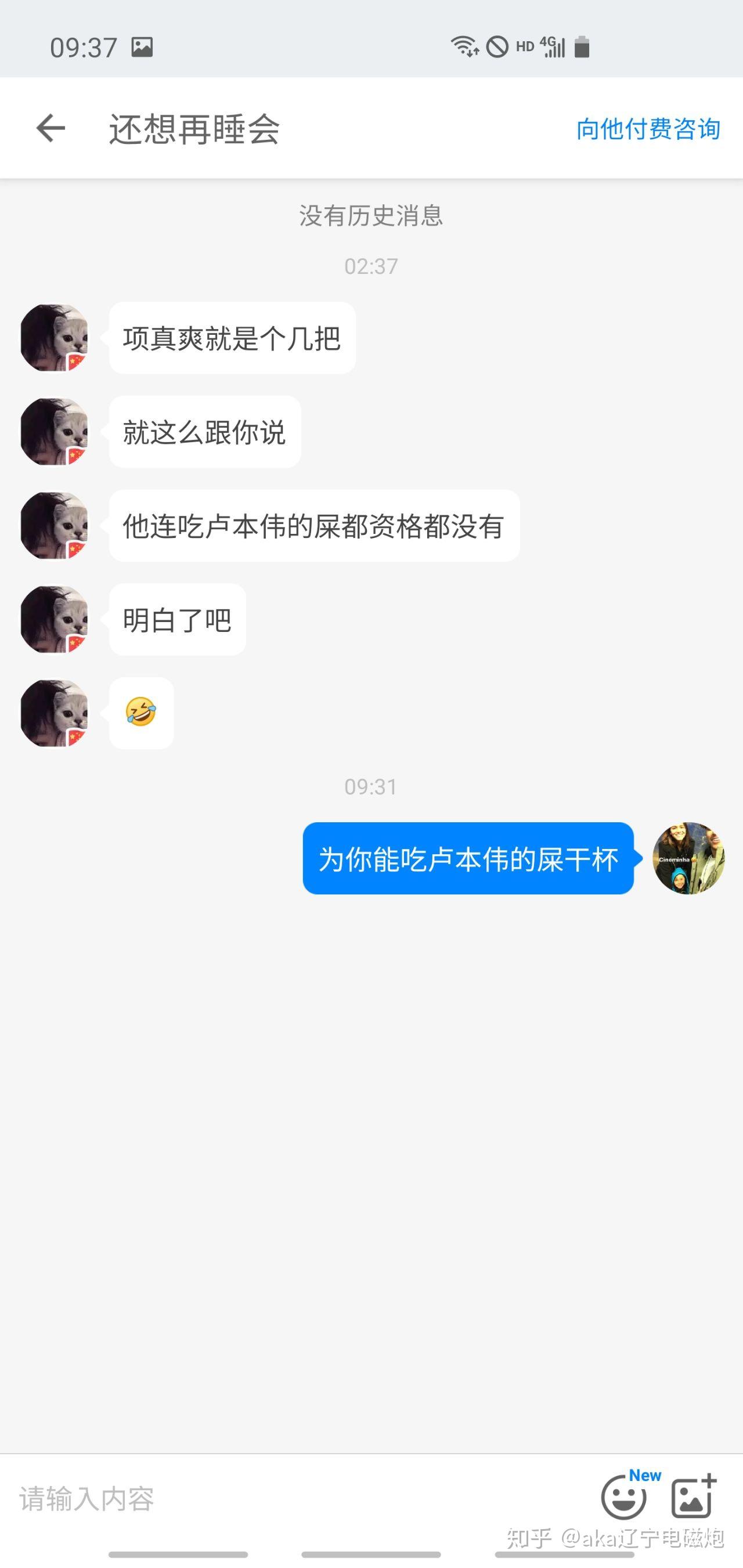Open the emoji picker
The height and width of the screenshot is (1568, 743).
[623, 1497]
